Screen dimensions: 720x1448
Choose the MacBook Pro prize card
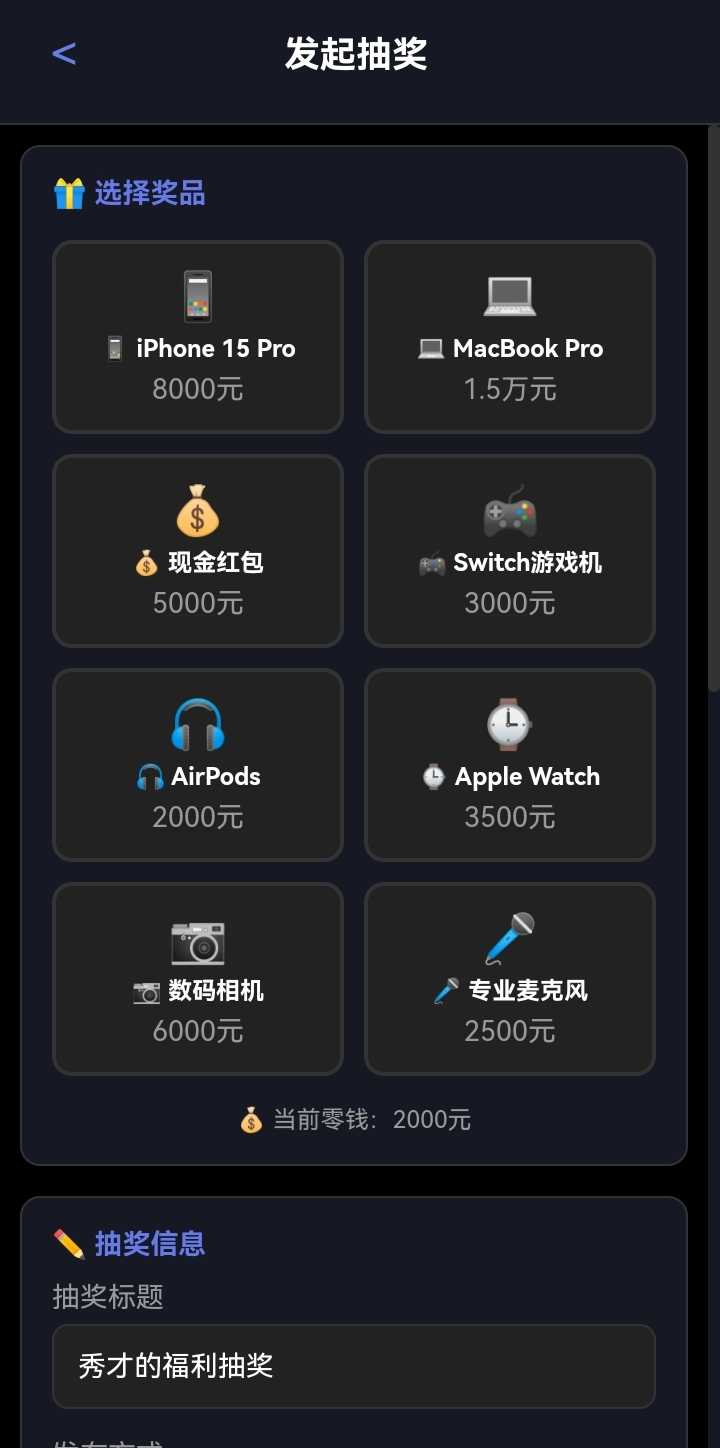pos(510,337)
